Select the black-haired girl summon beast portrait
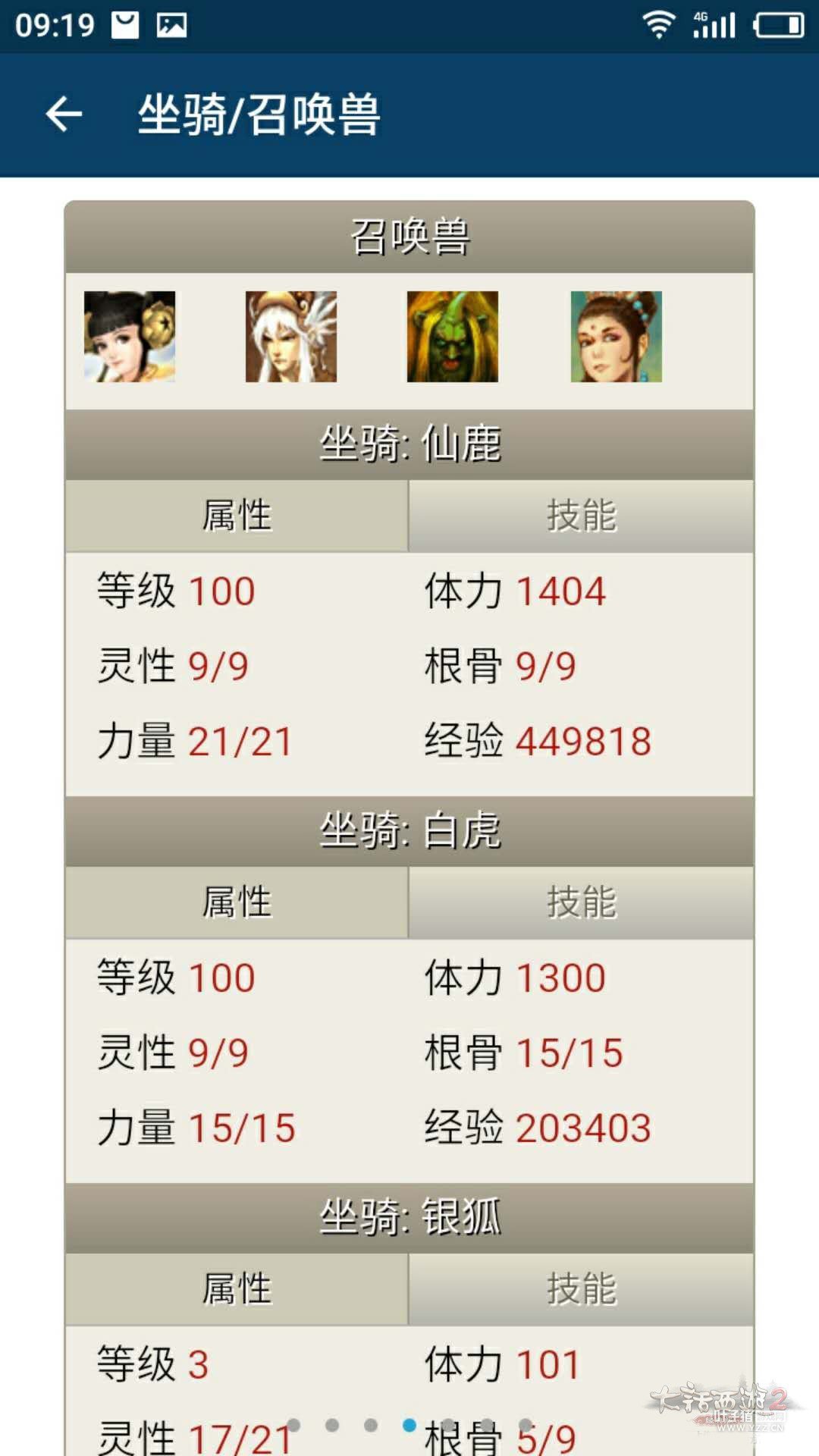 click(x=130, y=337)
